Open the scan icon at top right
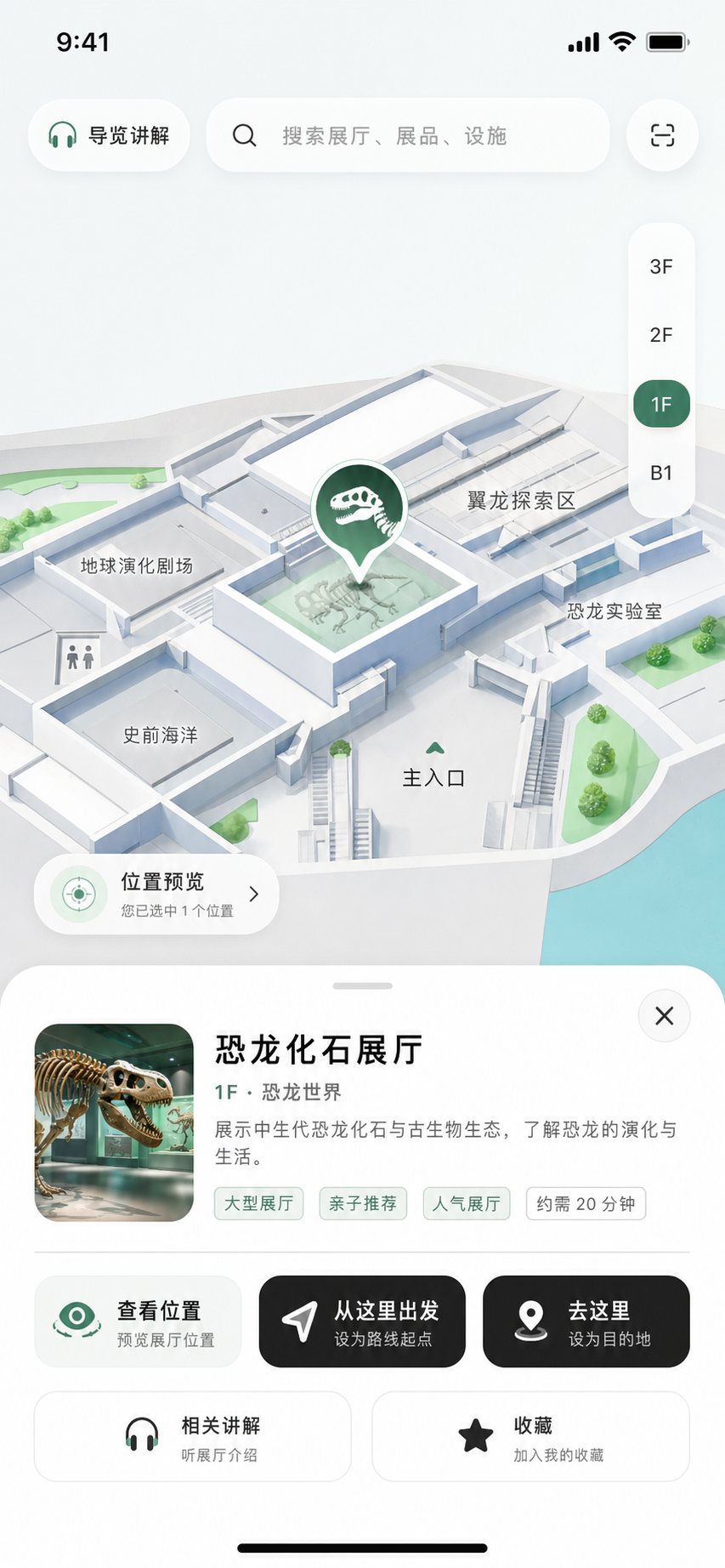 tap(662, 135)
